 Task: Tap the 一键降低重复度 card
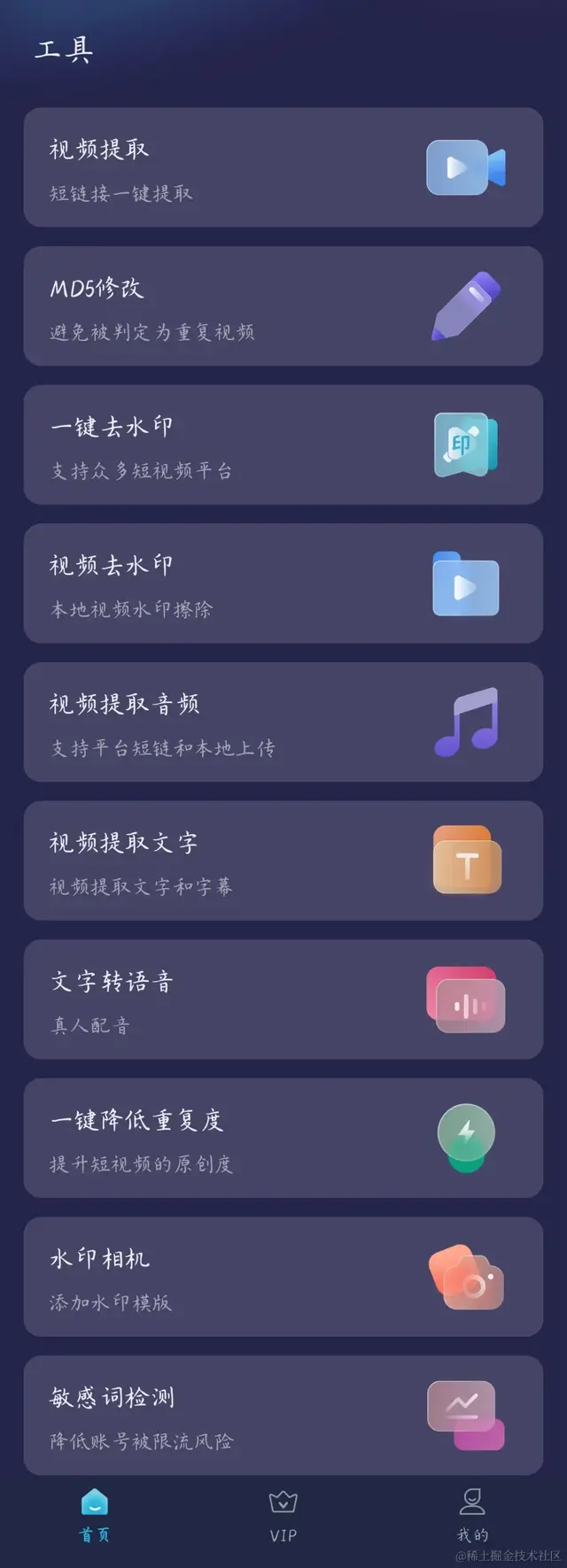pos(283,1139)
